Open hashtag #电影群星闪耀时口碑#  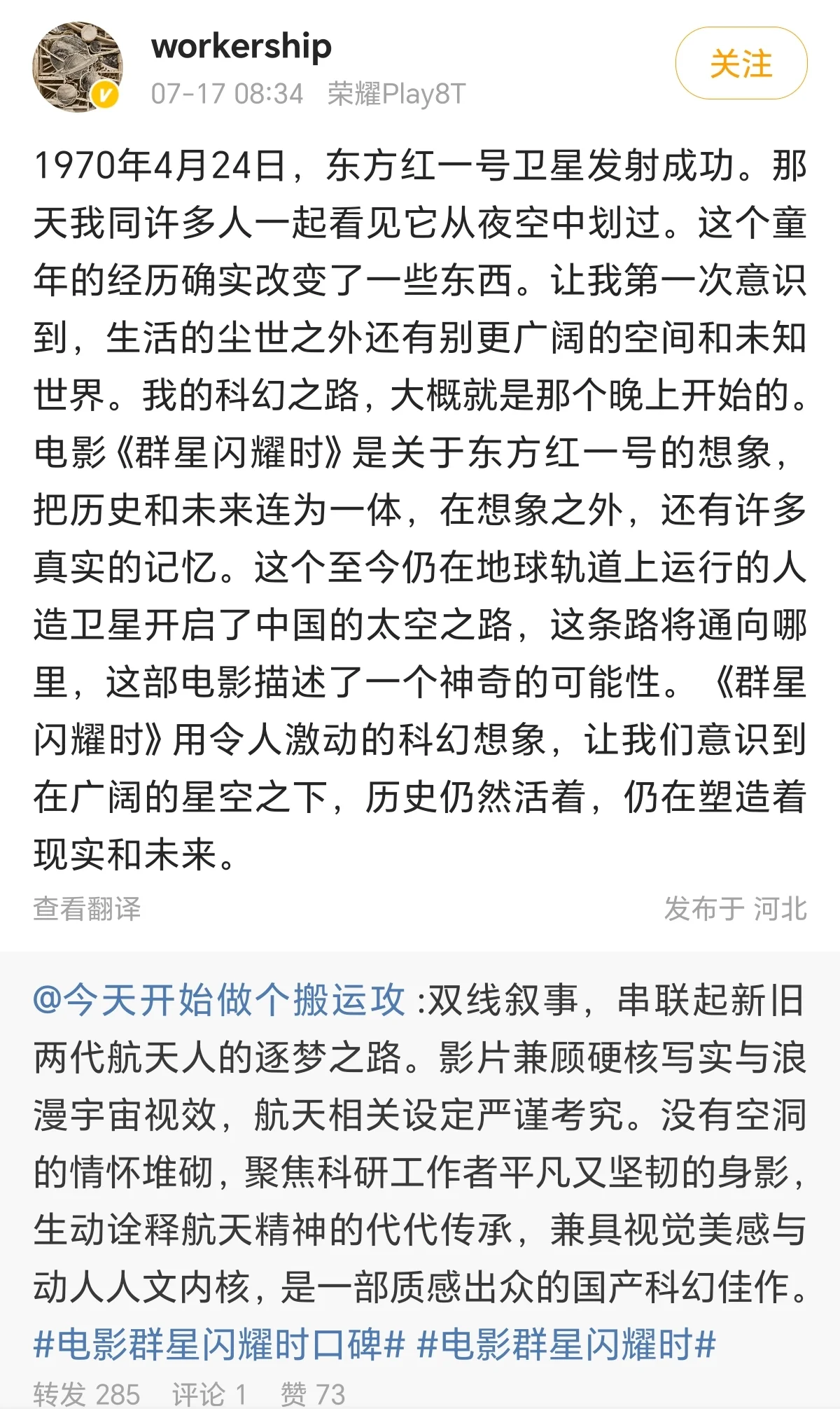(x=219, y=1344)
